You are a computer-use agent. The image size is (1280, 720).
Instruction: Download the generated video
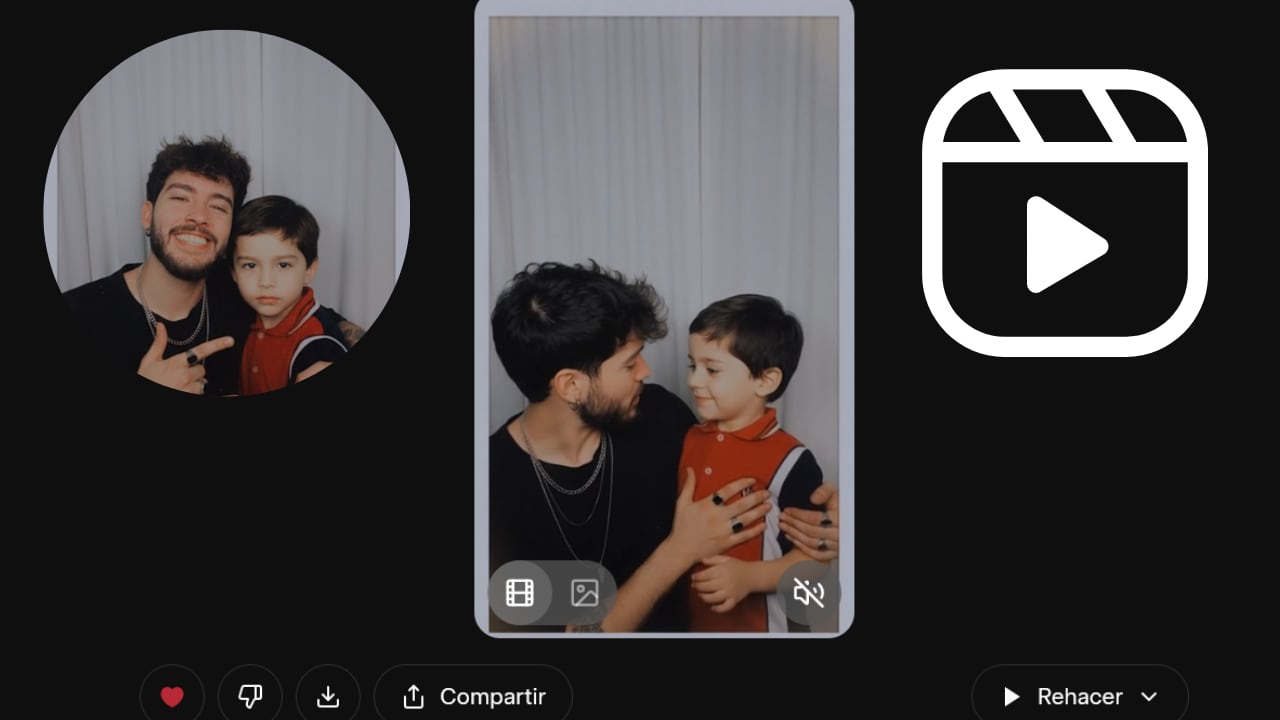pos(328,696)
